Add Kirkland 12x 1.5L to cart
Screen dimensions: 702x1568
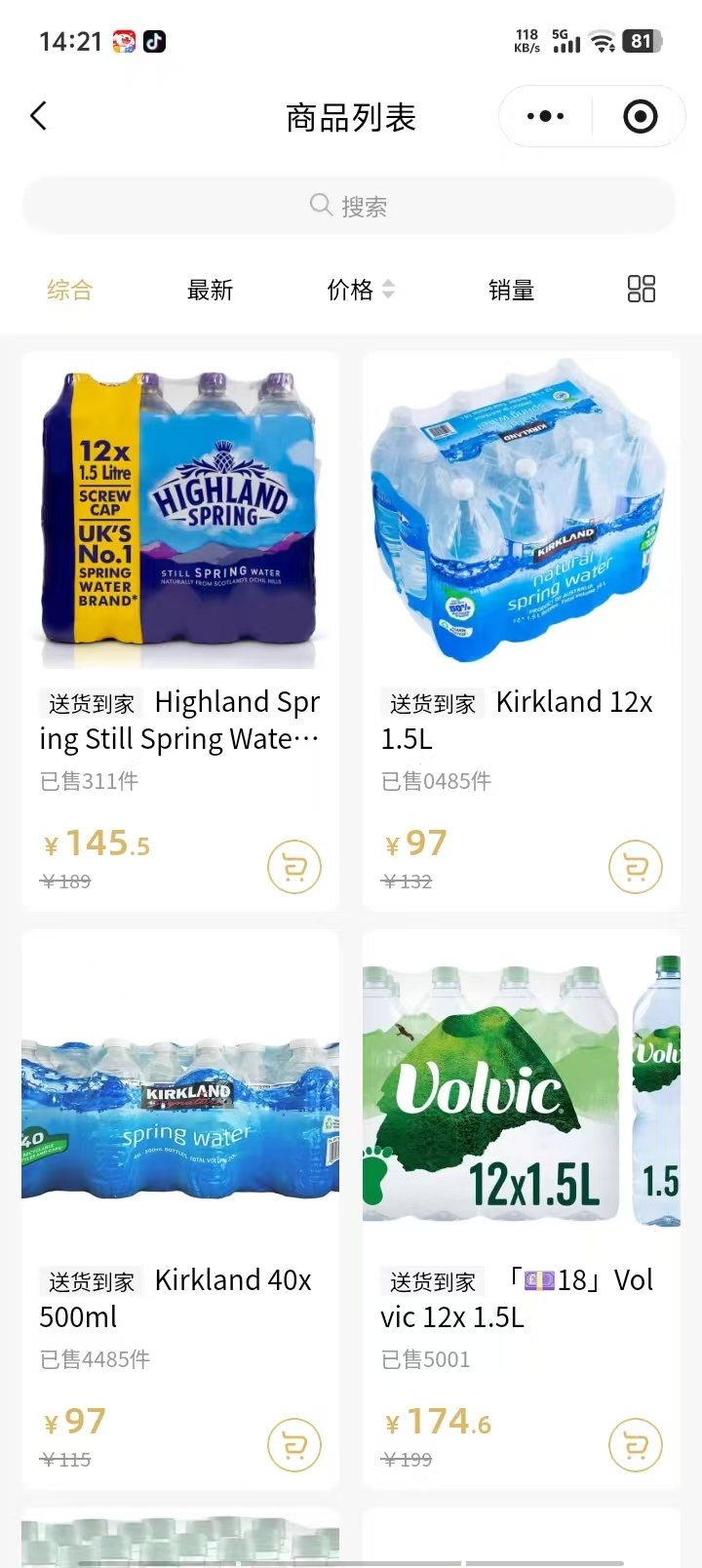click(635, 867)
